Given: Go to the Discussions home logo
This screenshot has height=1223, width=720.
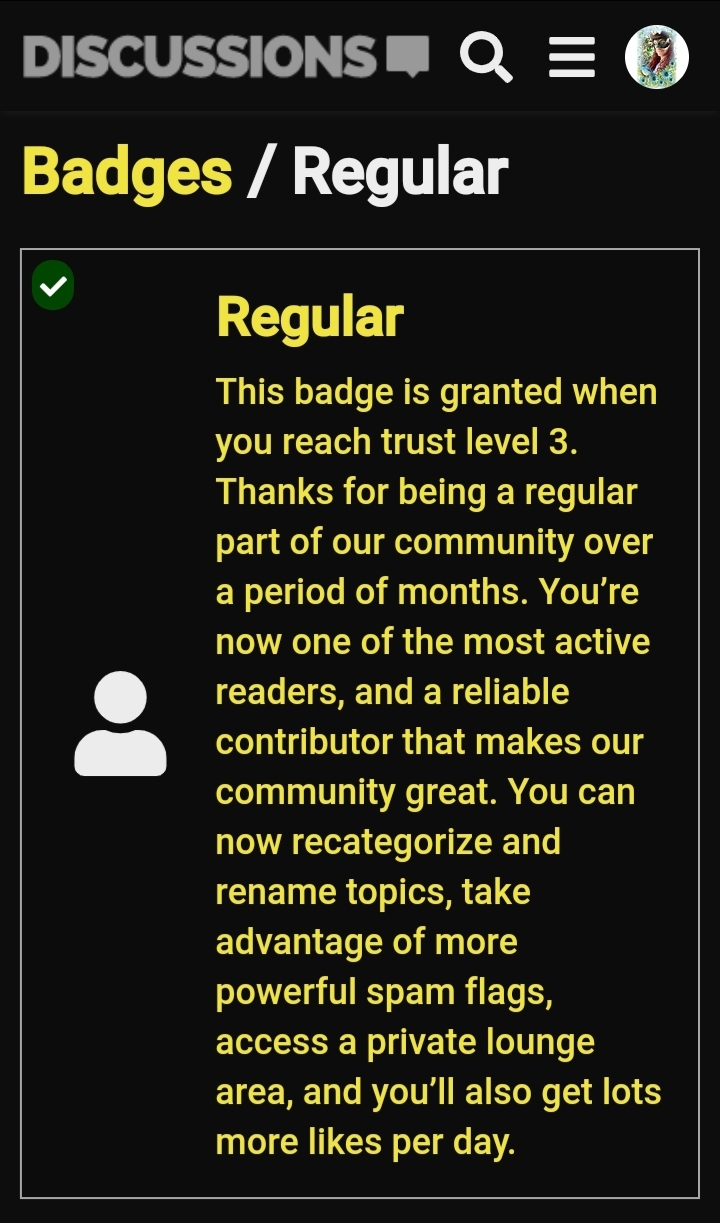Looking at the screenshot, I should pos(225,57).
